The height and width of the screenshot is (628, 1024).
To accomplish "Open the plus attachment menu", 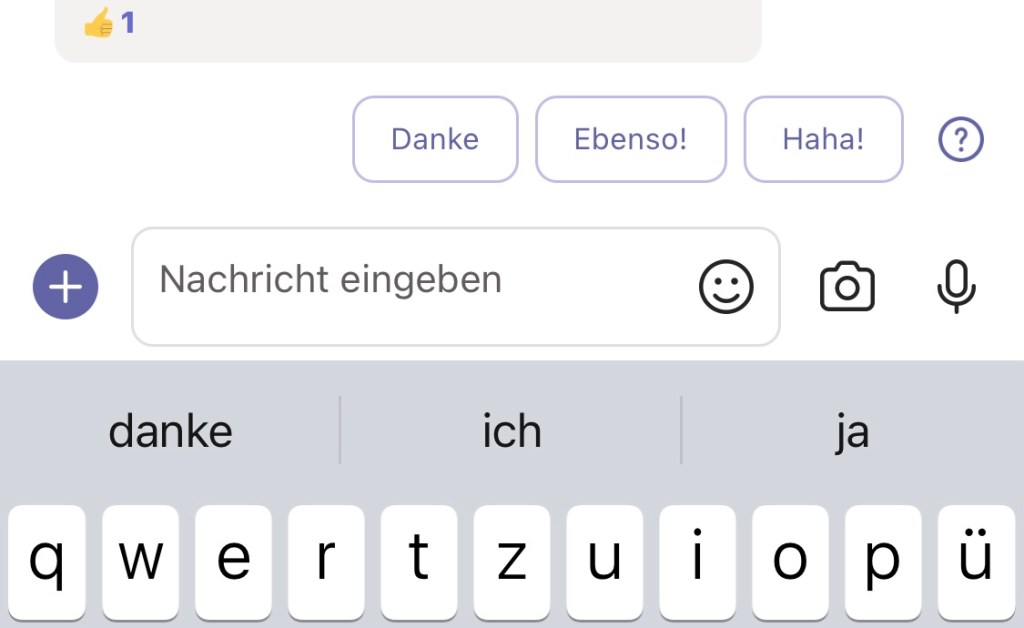I will [66, 287].
